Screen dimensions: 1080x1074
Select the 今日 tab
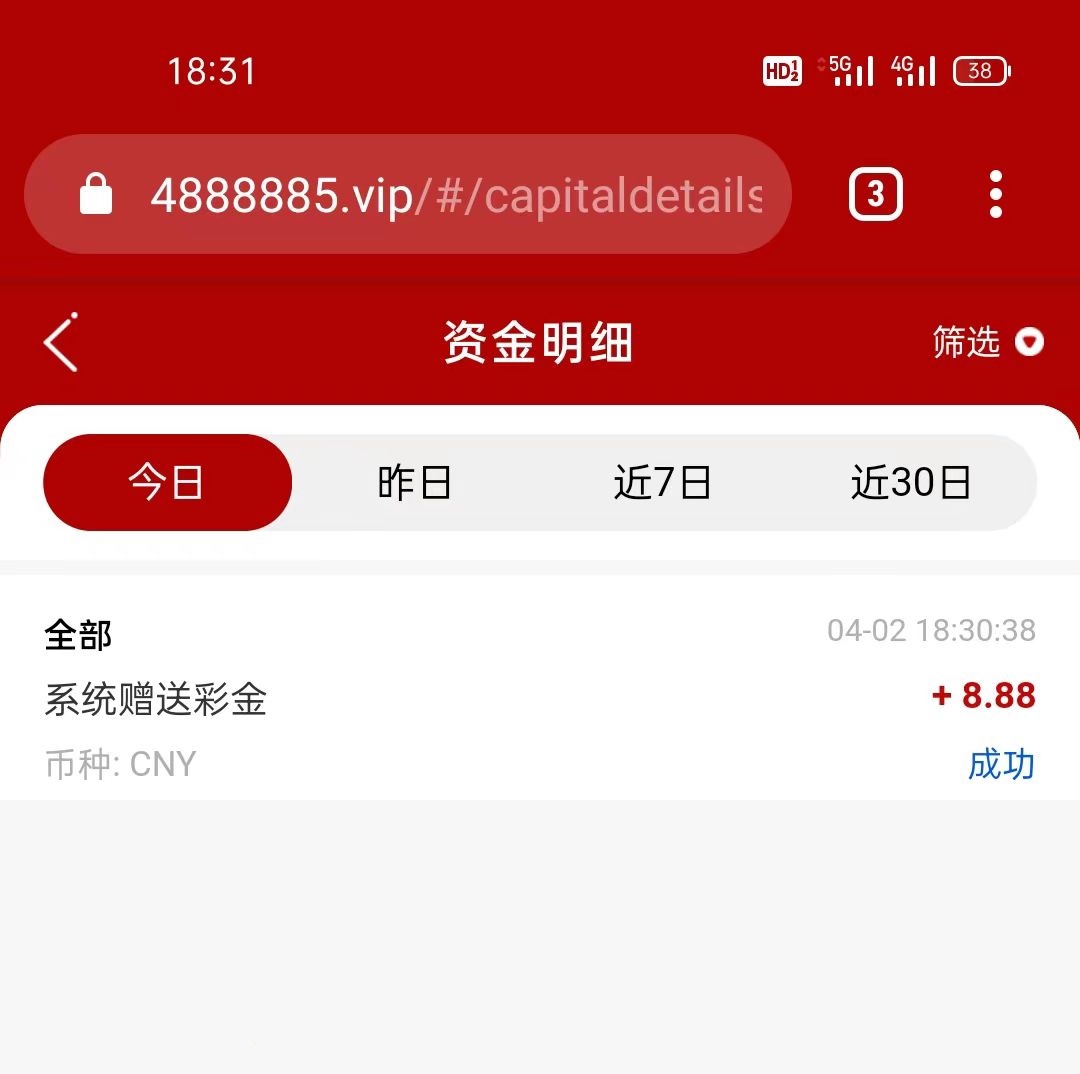[167, 483]
